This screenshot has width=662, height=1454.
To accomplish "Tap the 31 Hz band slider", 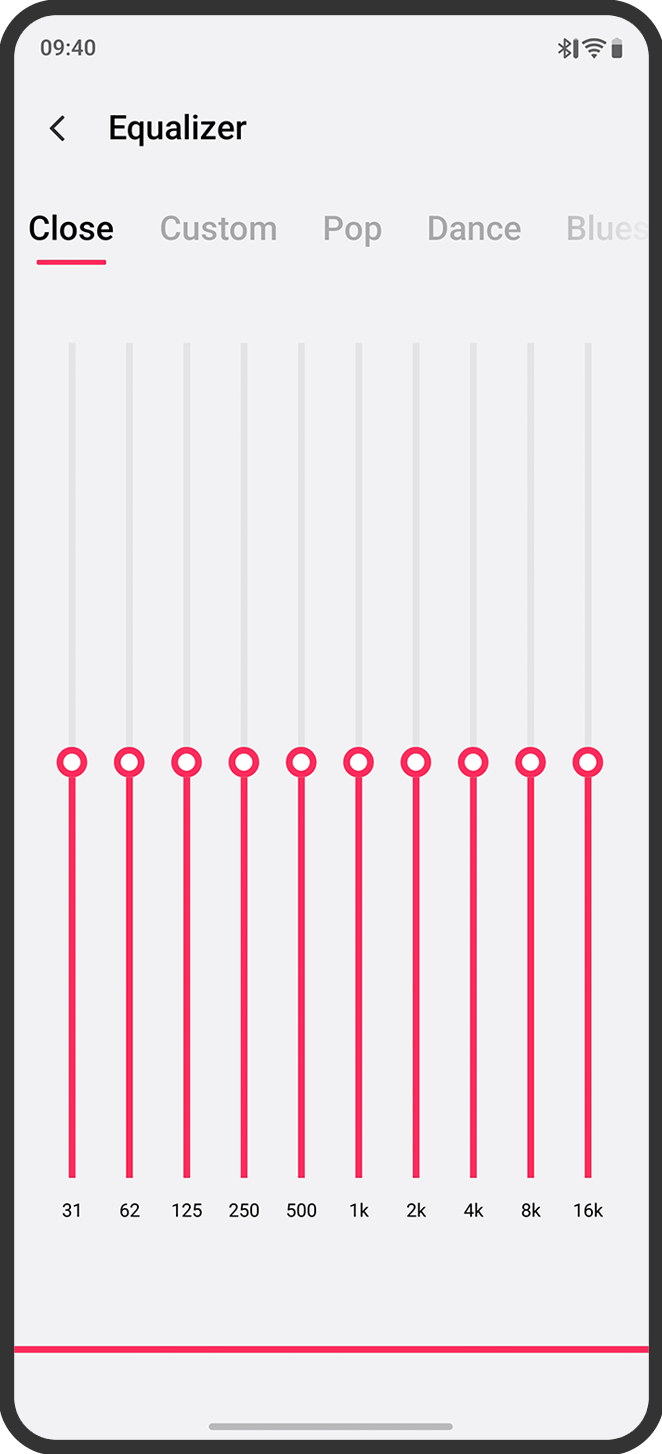I will coord(72,762).
